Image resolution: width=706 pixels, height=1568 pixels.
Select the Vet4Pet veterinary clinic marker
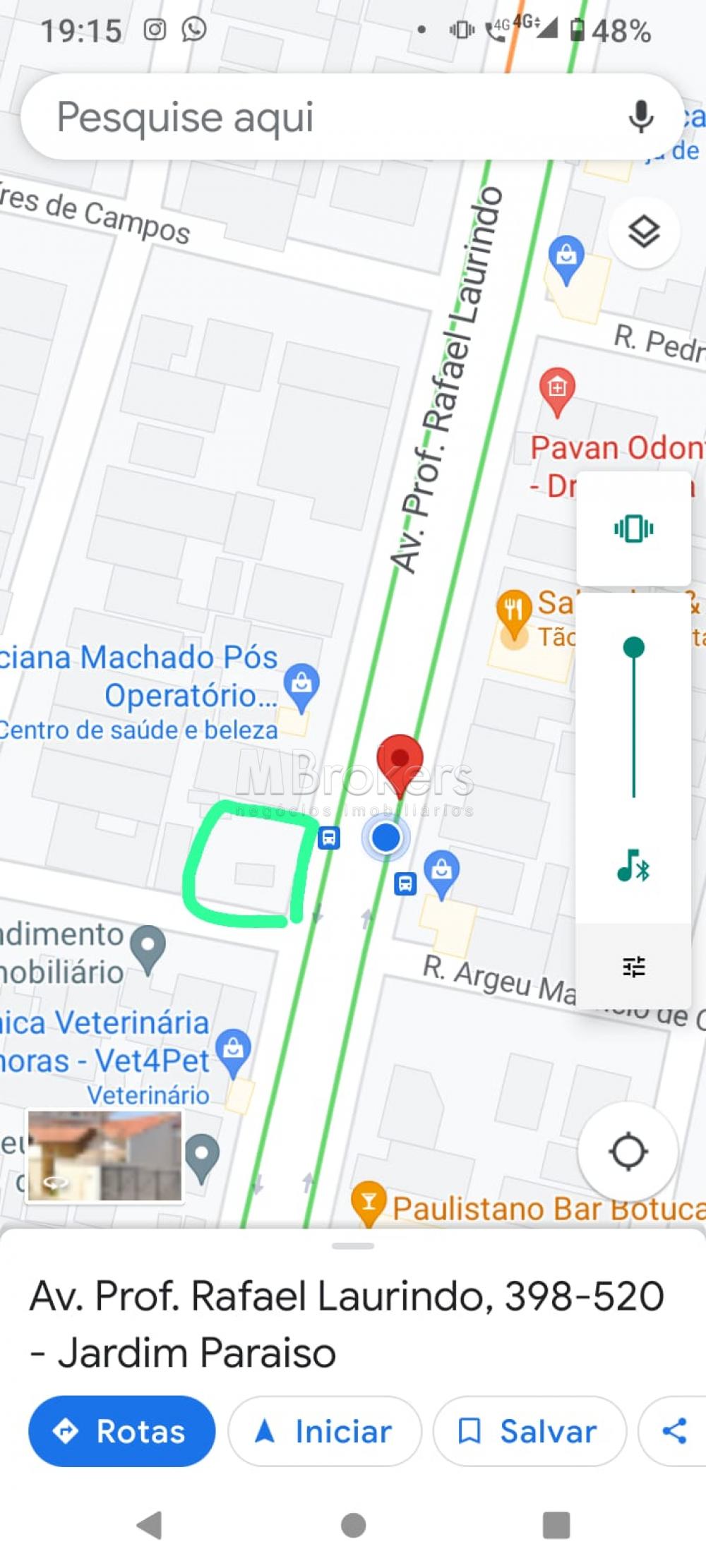click(233, 1051)
